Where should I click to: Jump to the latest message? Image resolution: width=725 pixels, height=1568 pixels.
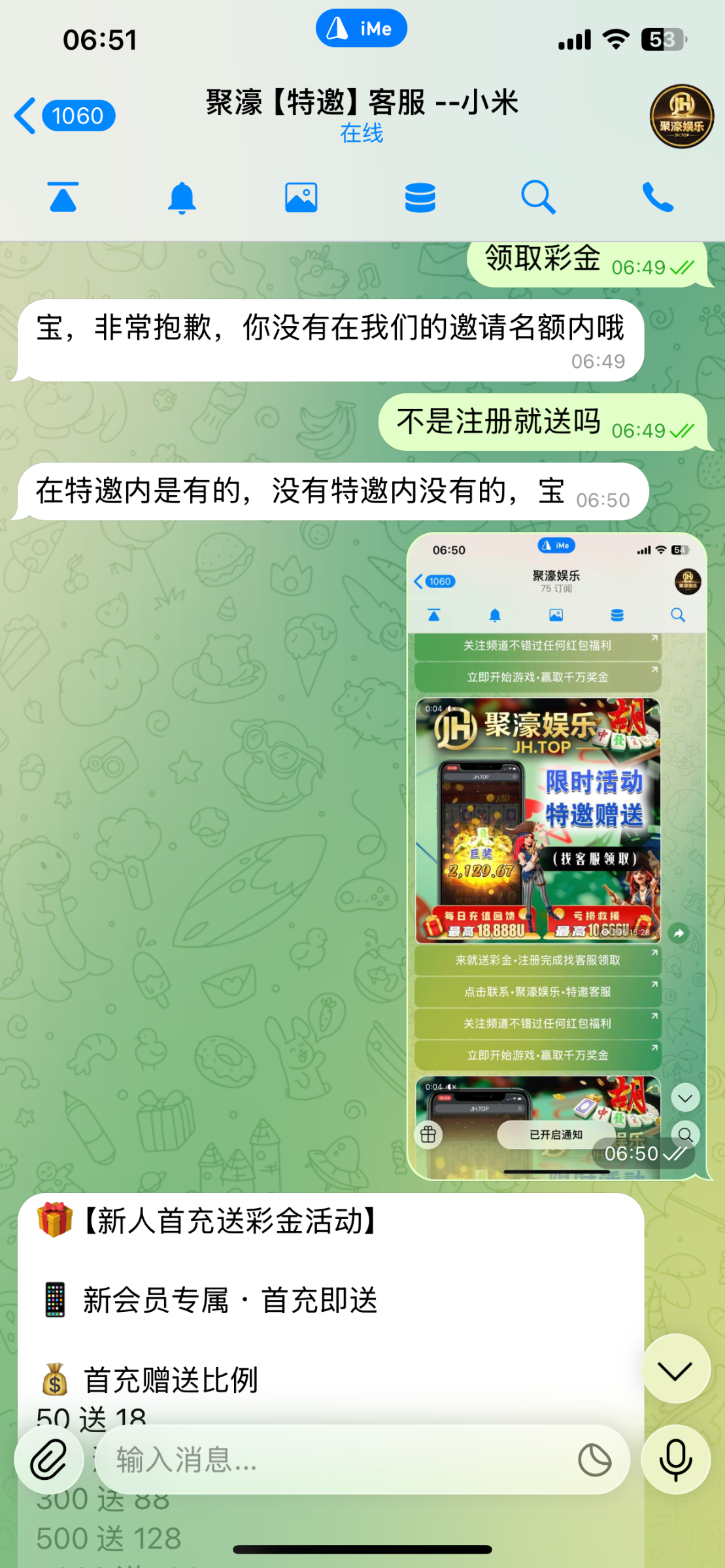[675, 1368]
